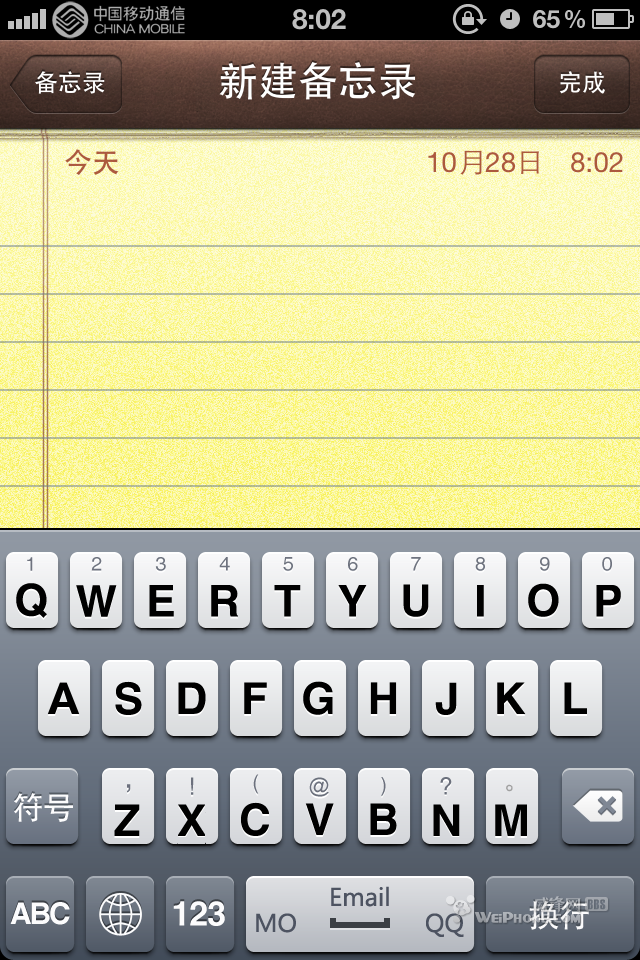This screenshot has width=640, height=960.
Task: Tap the letter M key
Action: click(x=510, y=807)
